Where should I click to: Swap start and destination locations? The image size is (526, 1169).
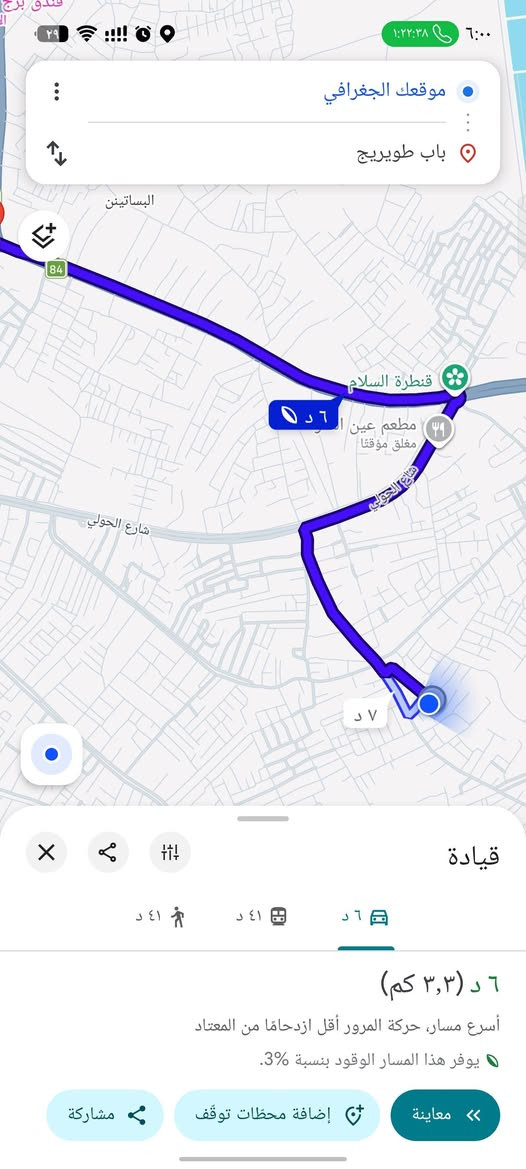click(x=57, y=153)
